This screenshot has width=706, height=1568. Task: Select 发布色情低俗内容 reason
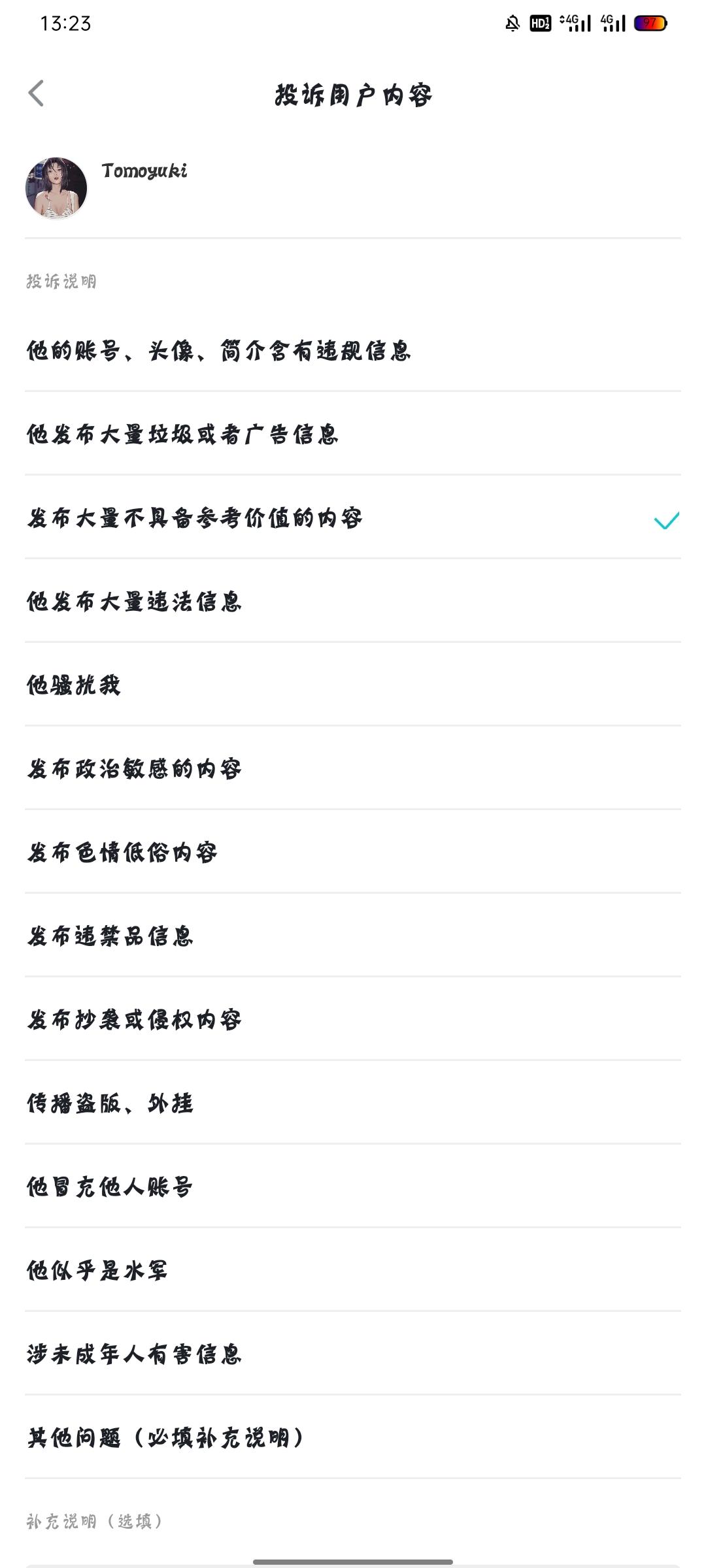[x=353, y=852]
